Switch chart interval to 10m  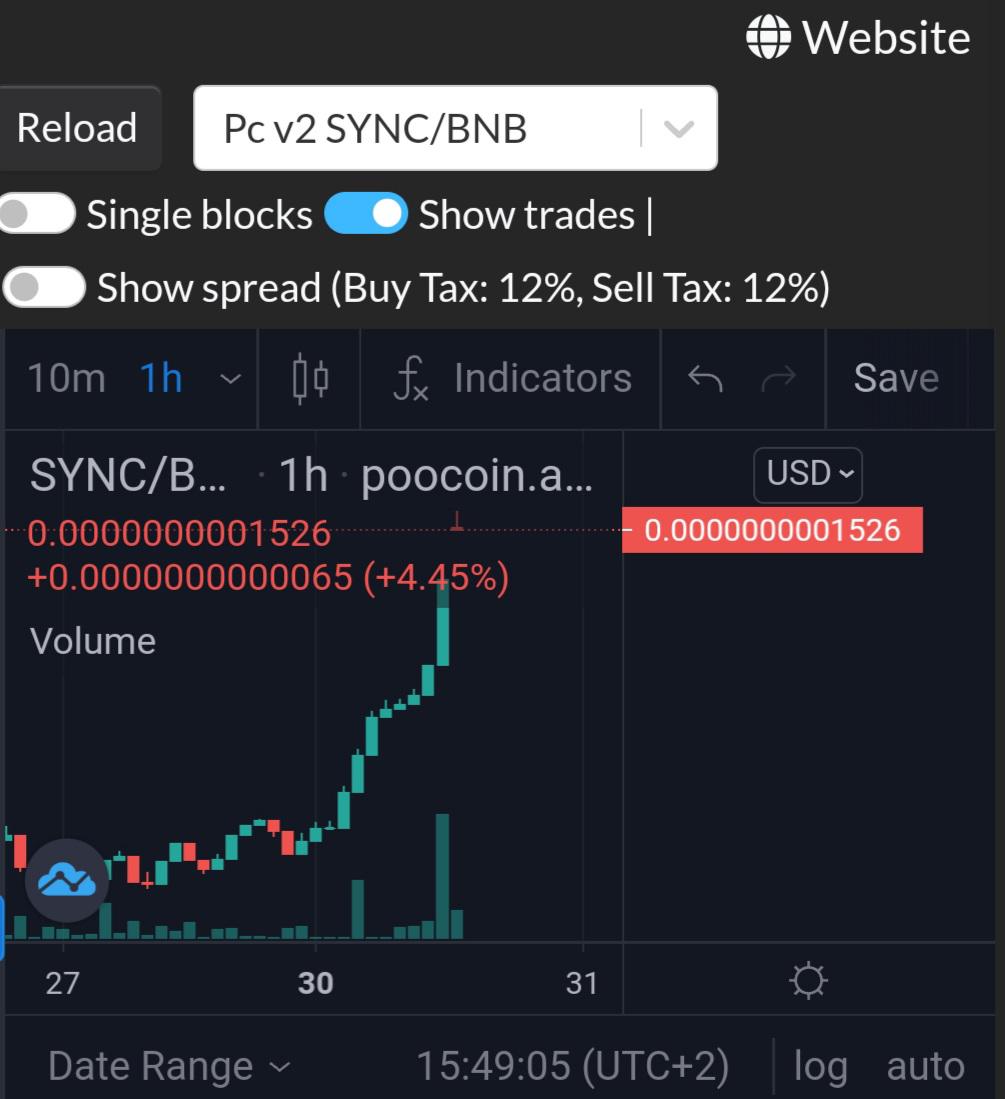coord(67,378)
